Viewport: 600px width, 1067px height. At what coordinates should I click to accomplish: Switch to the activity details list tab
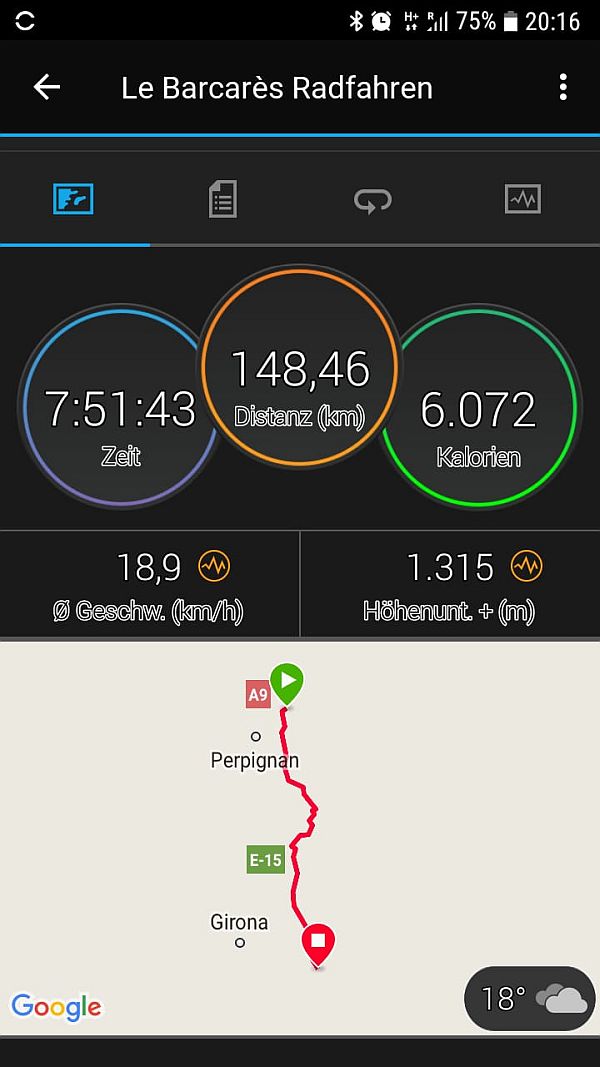click(x=223, y=199)
